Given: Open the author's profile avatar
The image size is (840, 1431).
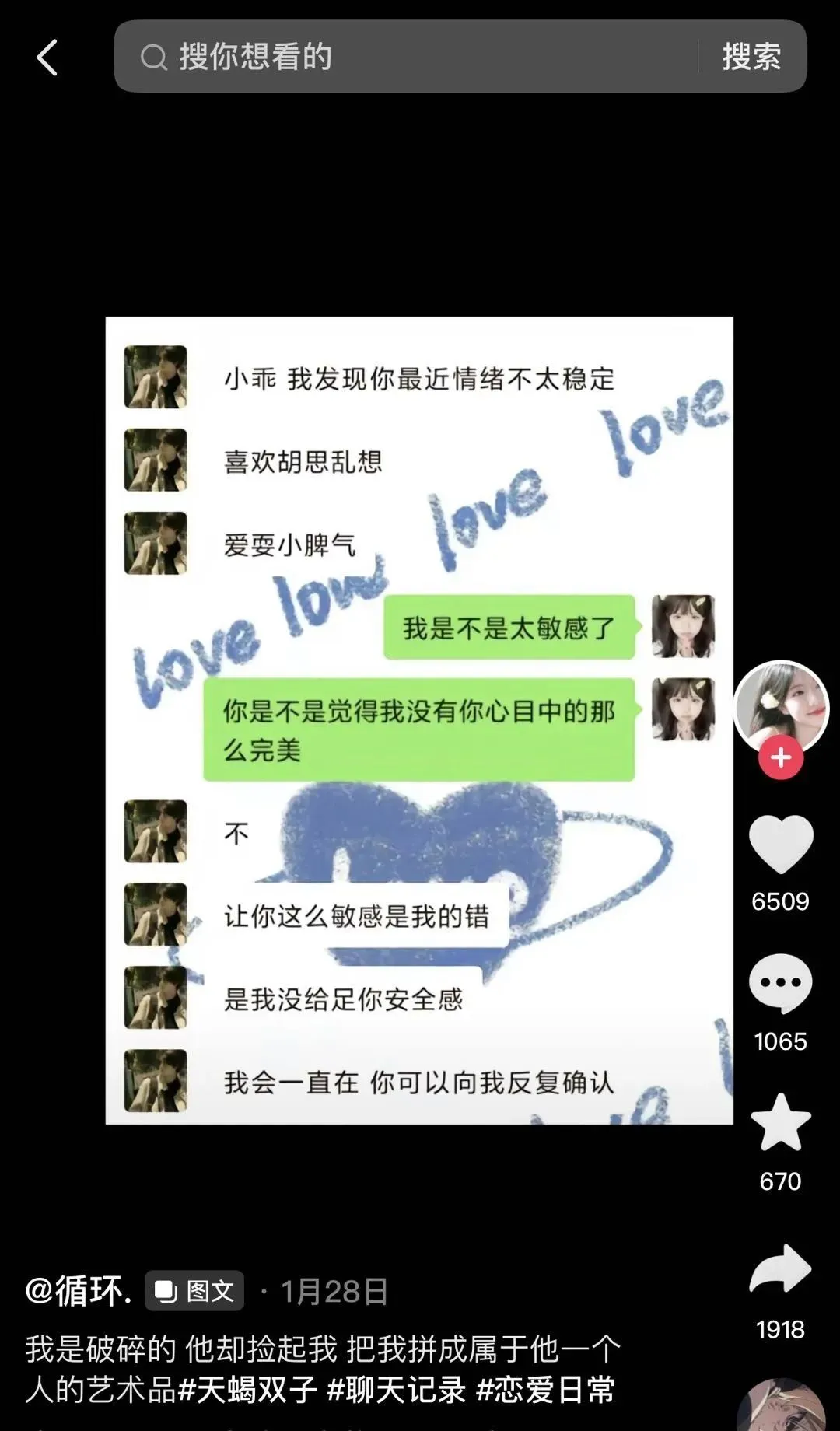Looking at the screenshot, I should [x=781, y=706].
